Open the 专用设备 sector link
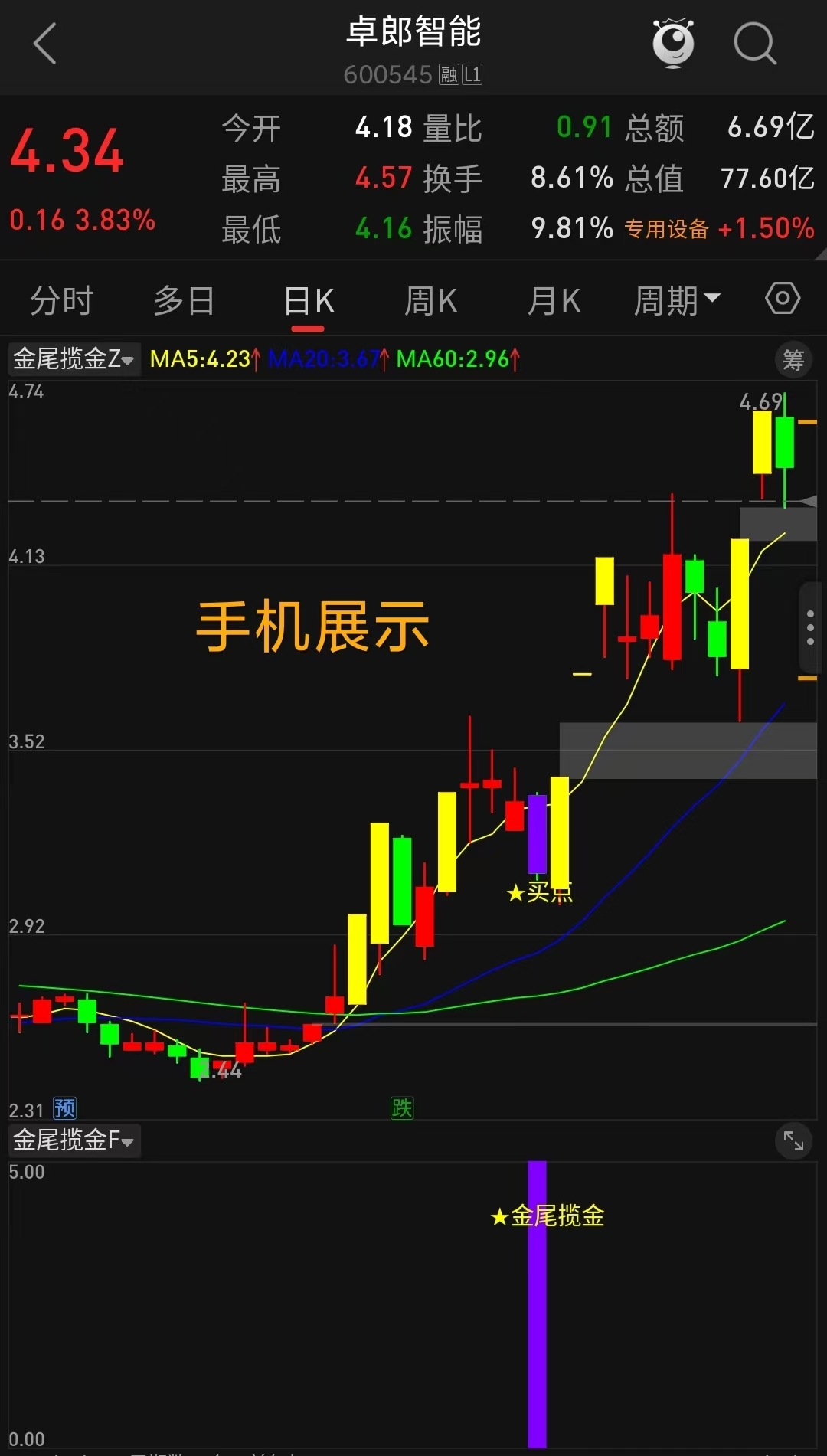The width and height of the screenshot is (827, 1456). 666,229
